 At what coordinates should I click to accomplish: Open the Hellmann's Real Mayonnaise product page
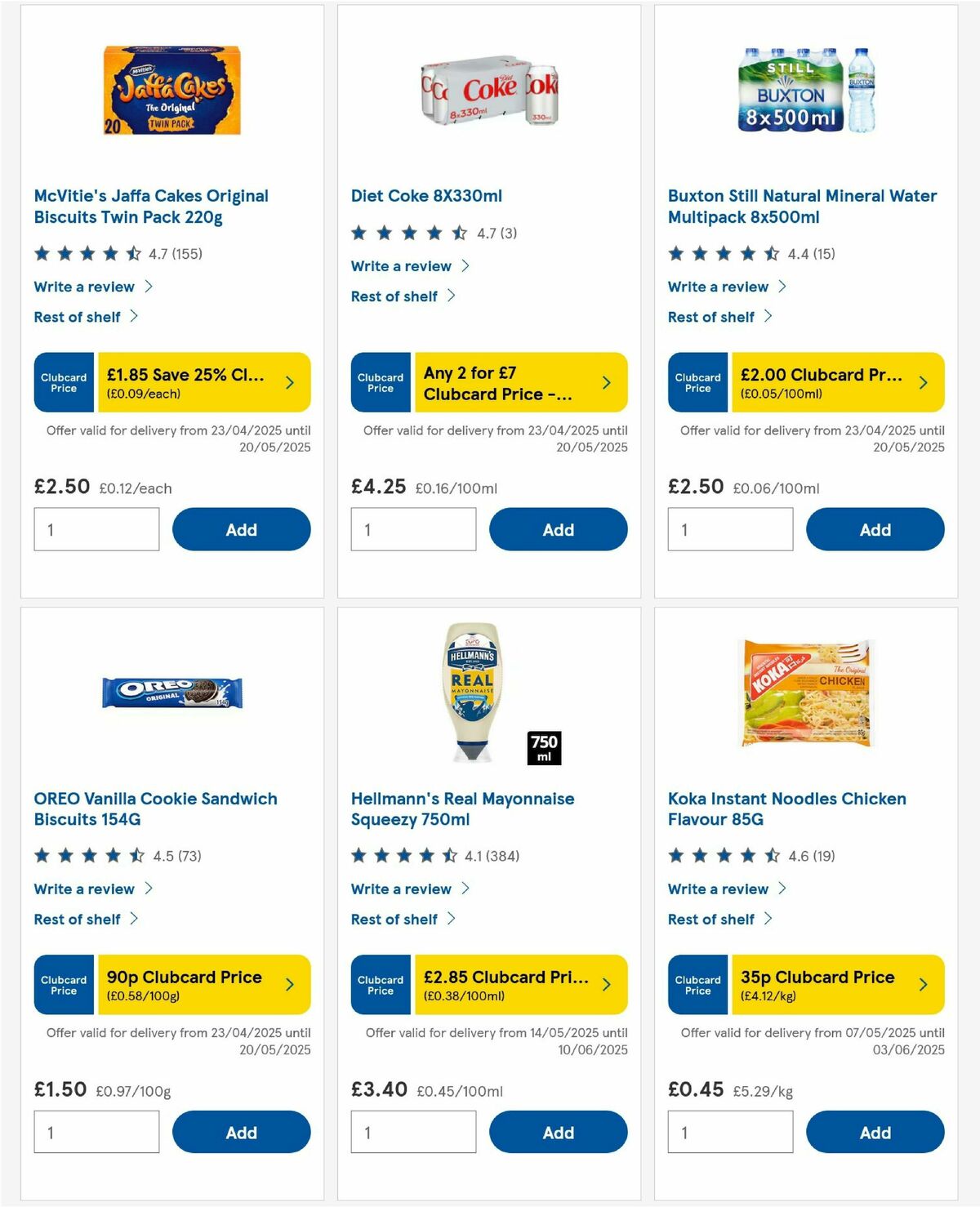click(x=462, y=808)
